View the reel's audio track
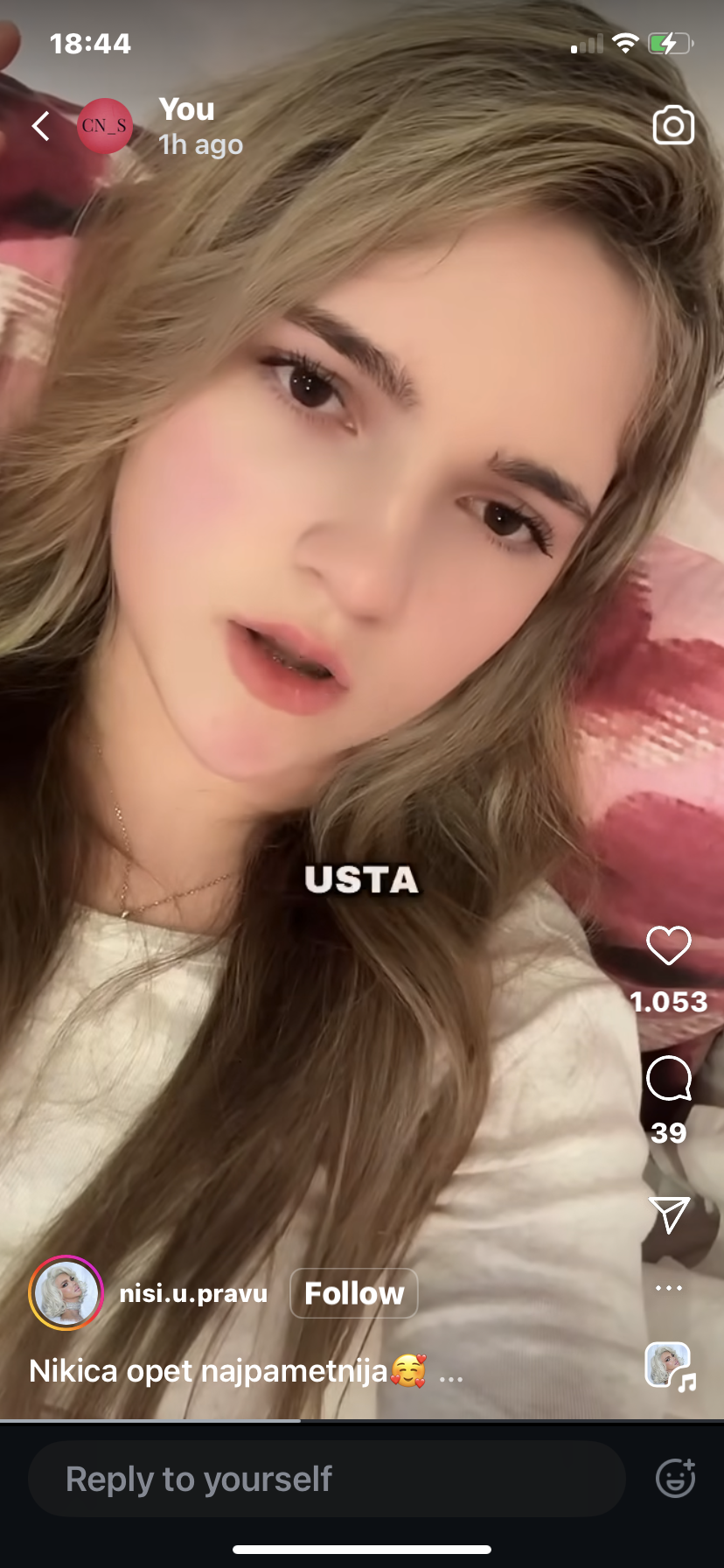This screenshot has height=1568, width=724. tap(670, 1366)
